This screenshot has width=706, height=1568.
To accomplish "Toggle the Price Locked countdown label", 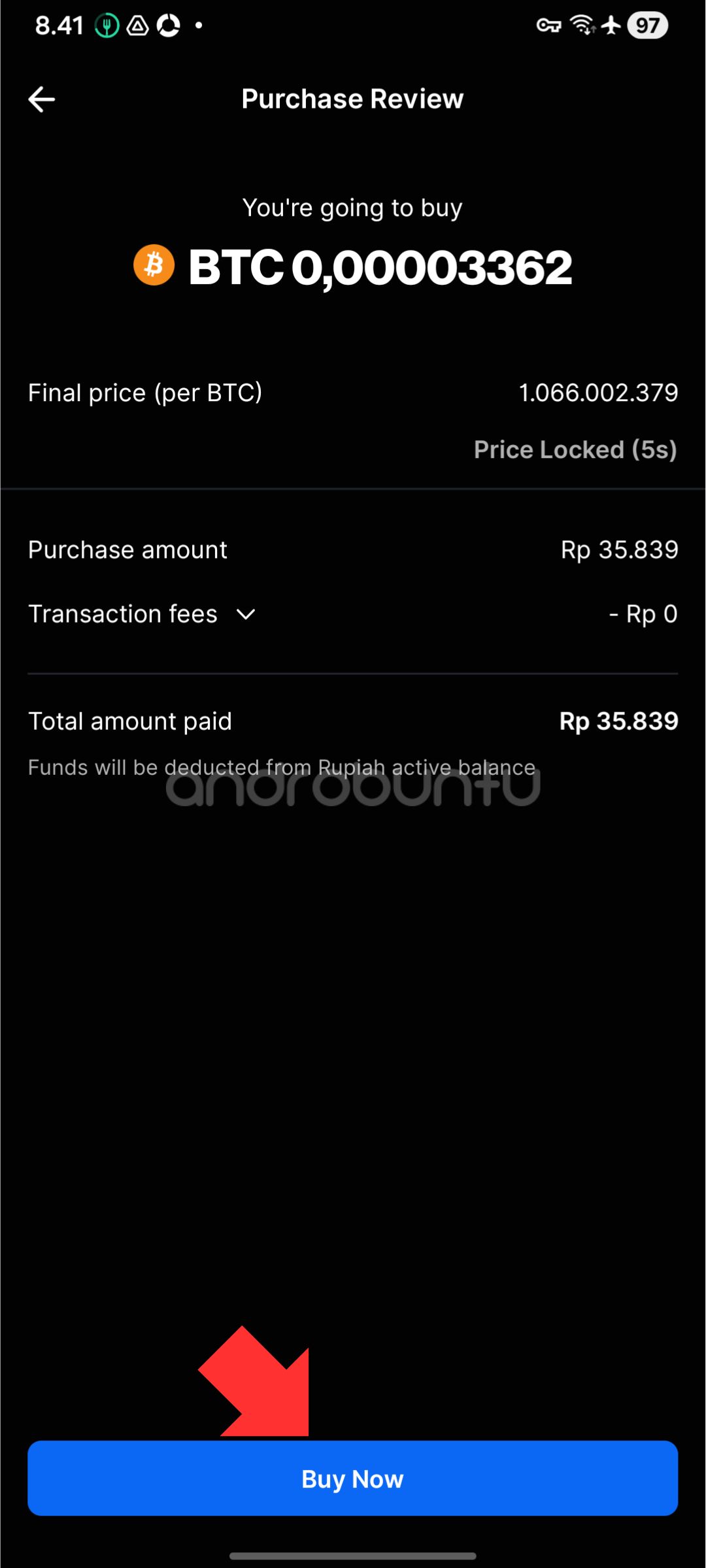I will point(575,449).
